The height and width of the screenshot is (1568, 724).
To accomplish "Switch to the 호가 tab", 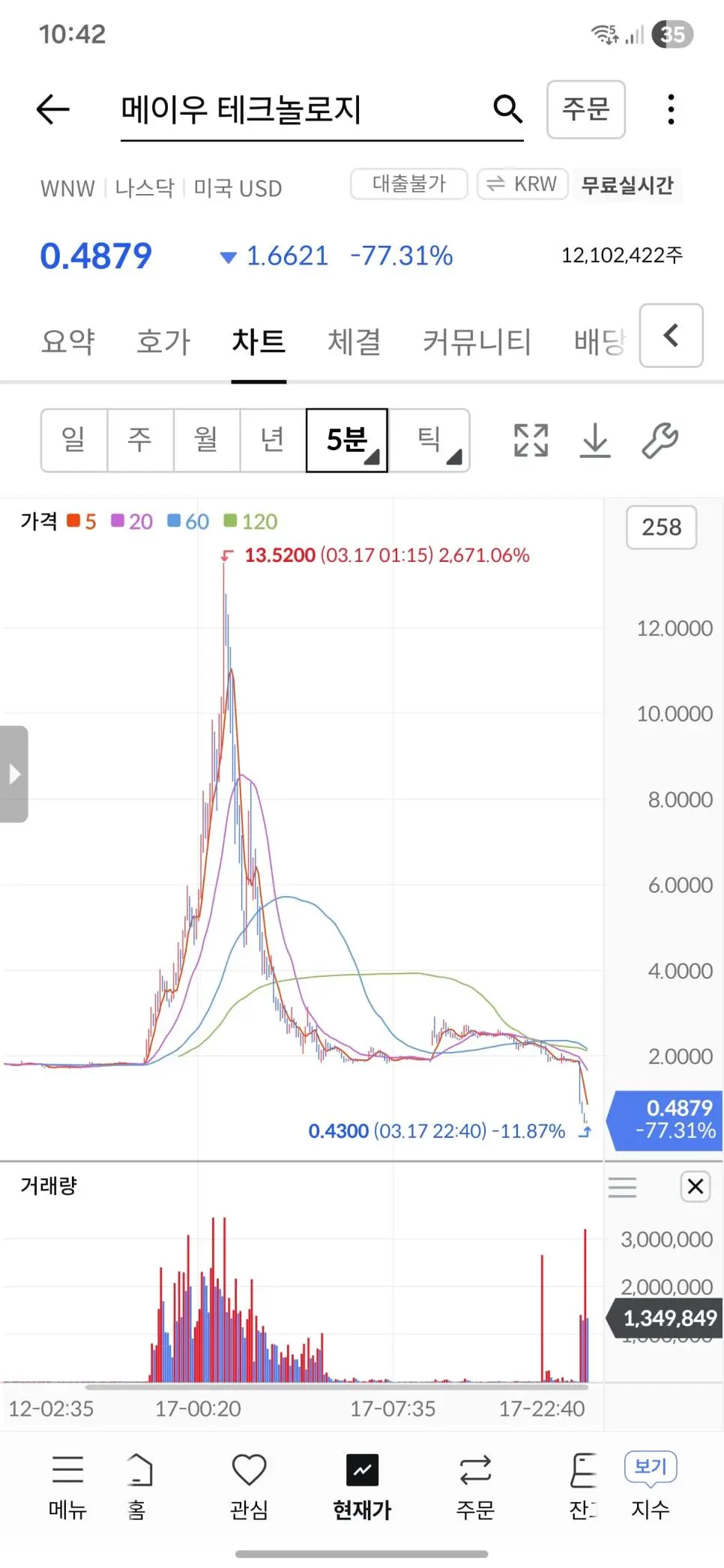I will (x=163, y=342).
